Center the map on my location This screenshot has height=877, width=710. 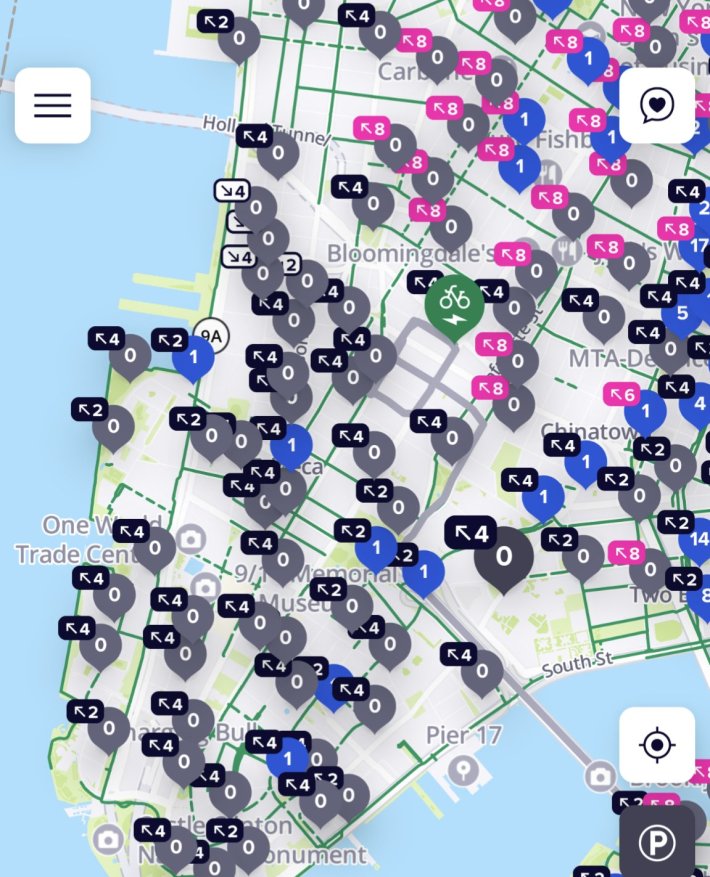[x=657, y=745]
